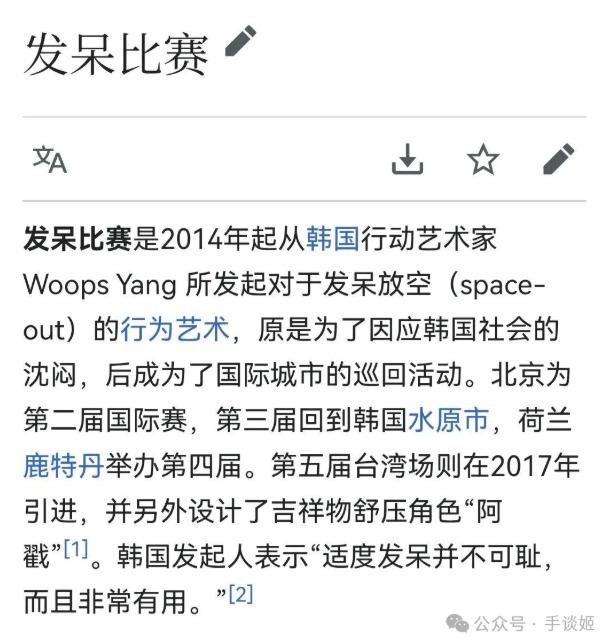Download this article

click(407, 159)
